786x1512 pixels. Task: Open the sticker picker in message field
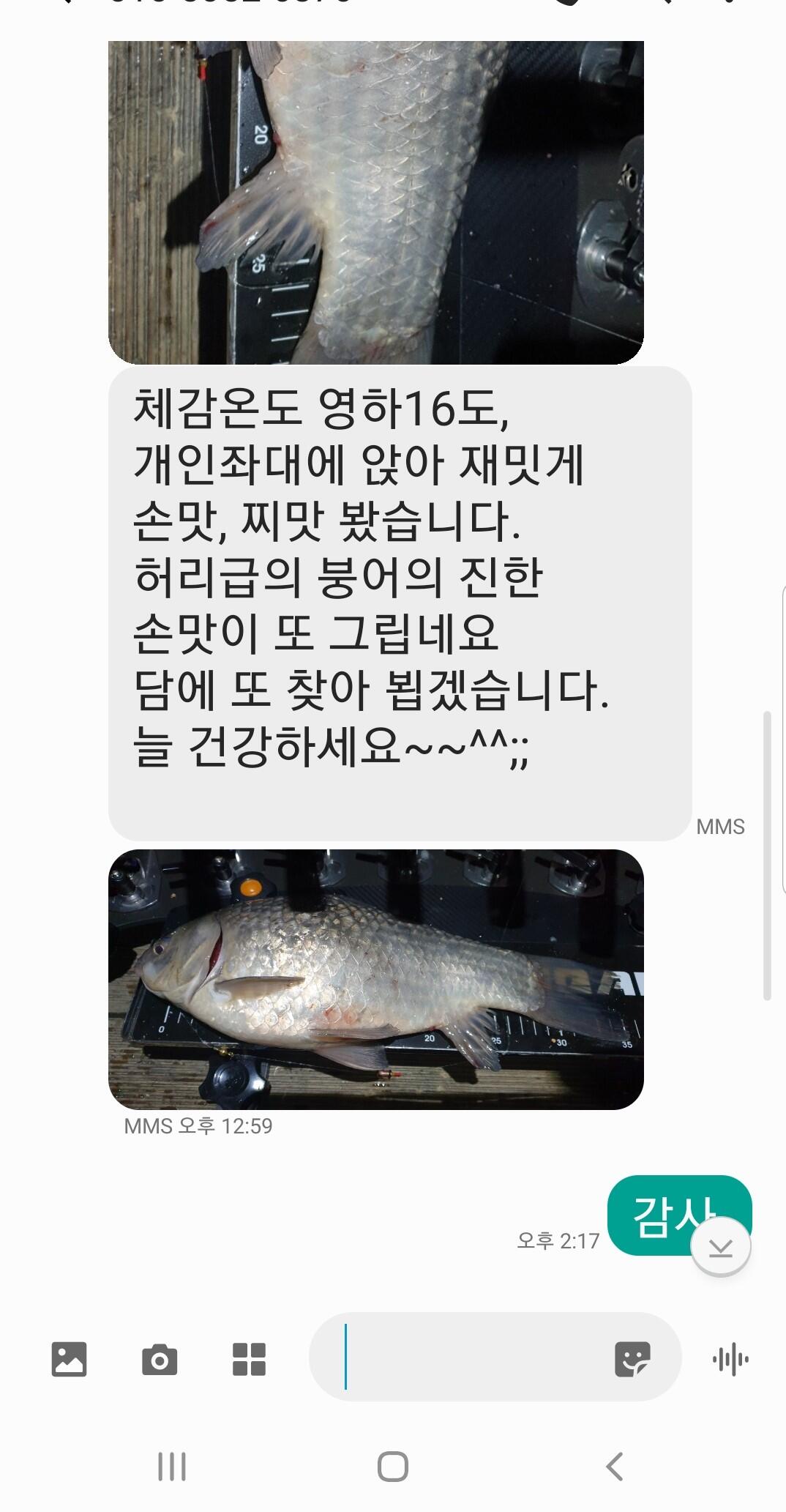[x=632, y=1359]
